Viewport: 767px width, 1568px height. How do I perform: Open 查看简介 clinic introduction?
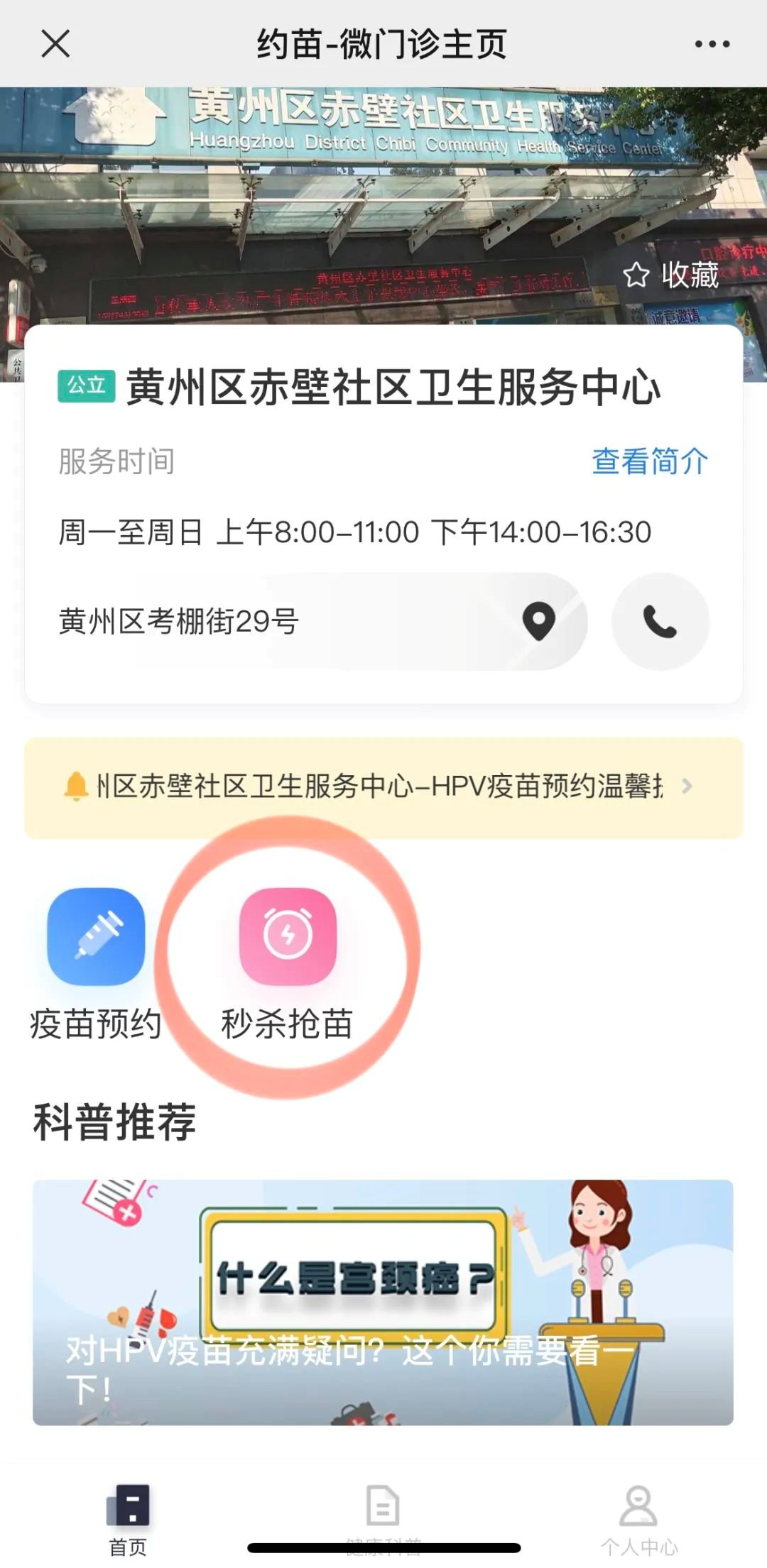[649, 461]
